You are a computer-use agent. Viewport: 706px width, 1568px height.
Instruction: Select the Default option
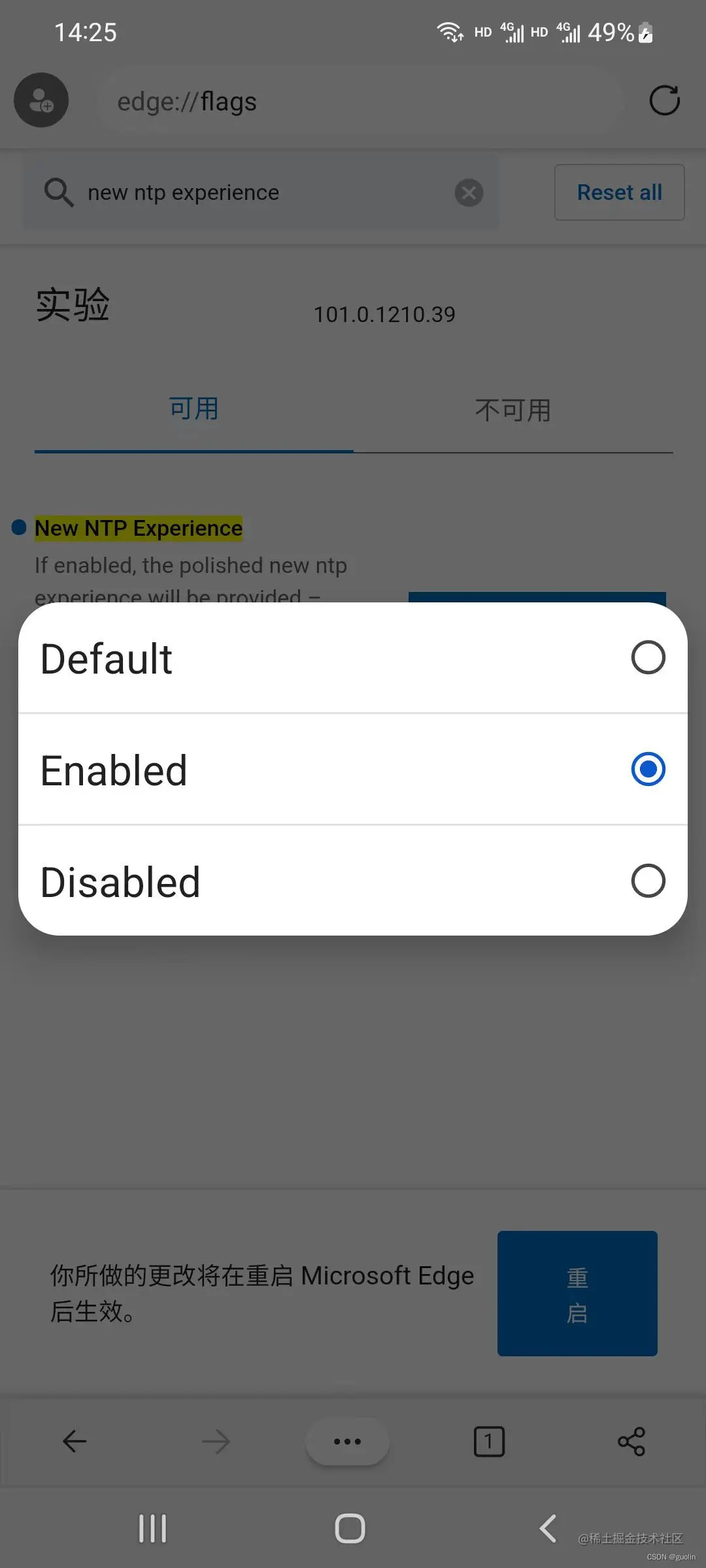[x=353, y=658]
